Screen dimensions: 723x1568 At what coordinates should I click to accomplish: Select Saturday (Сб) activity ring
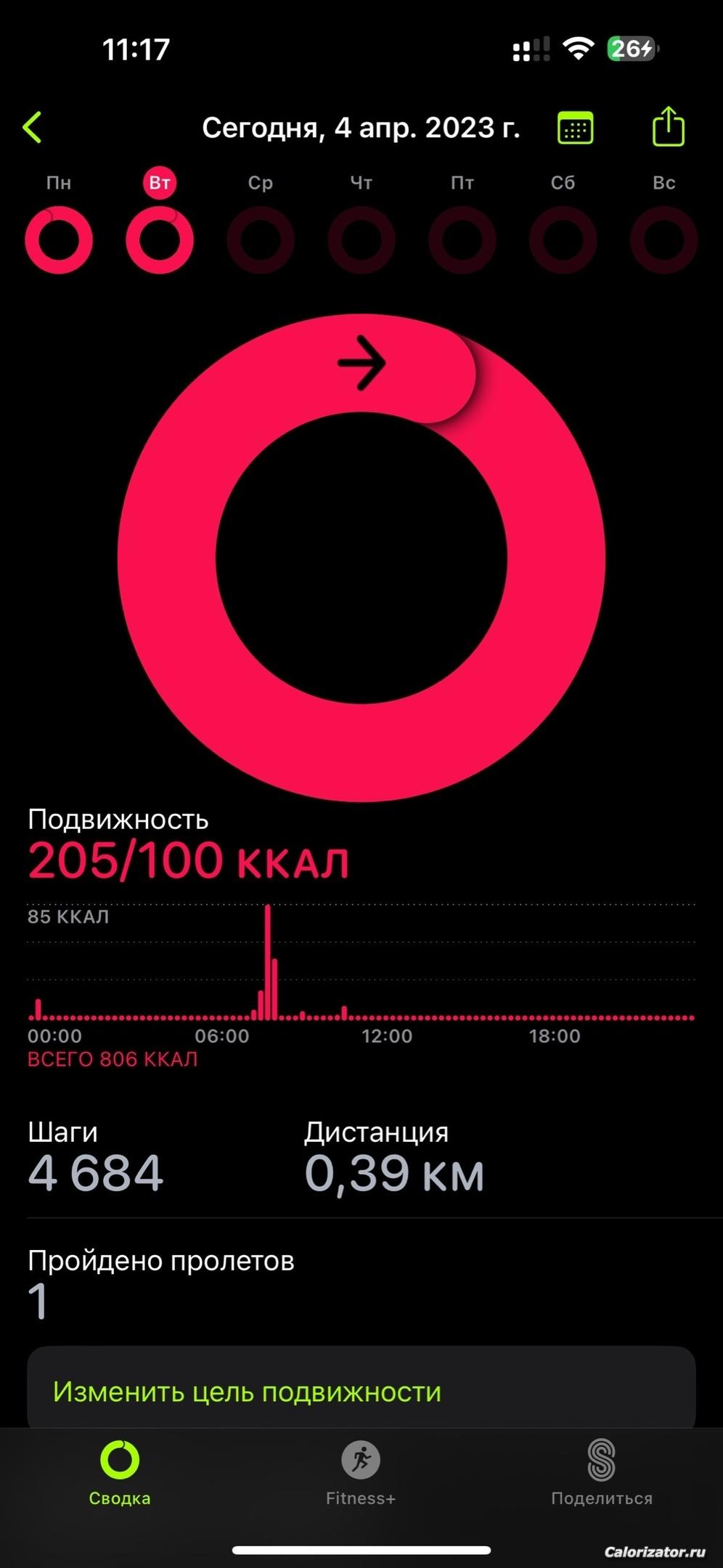tap(563, 240)
